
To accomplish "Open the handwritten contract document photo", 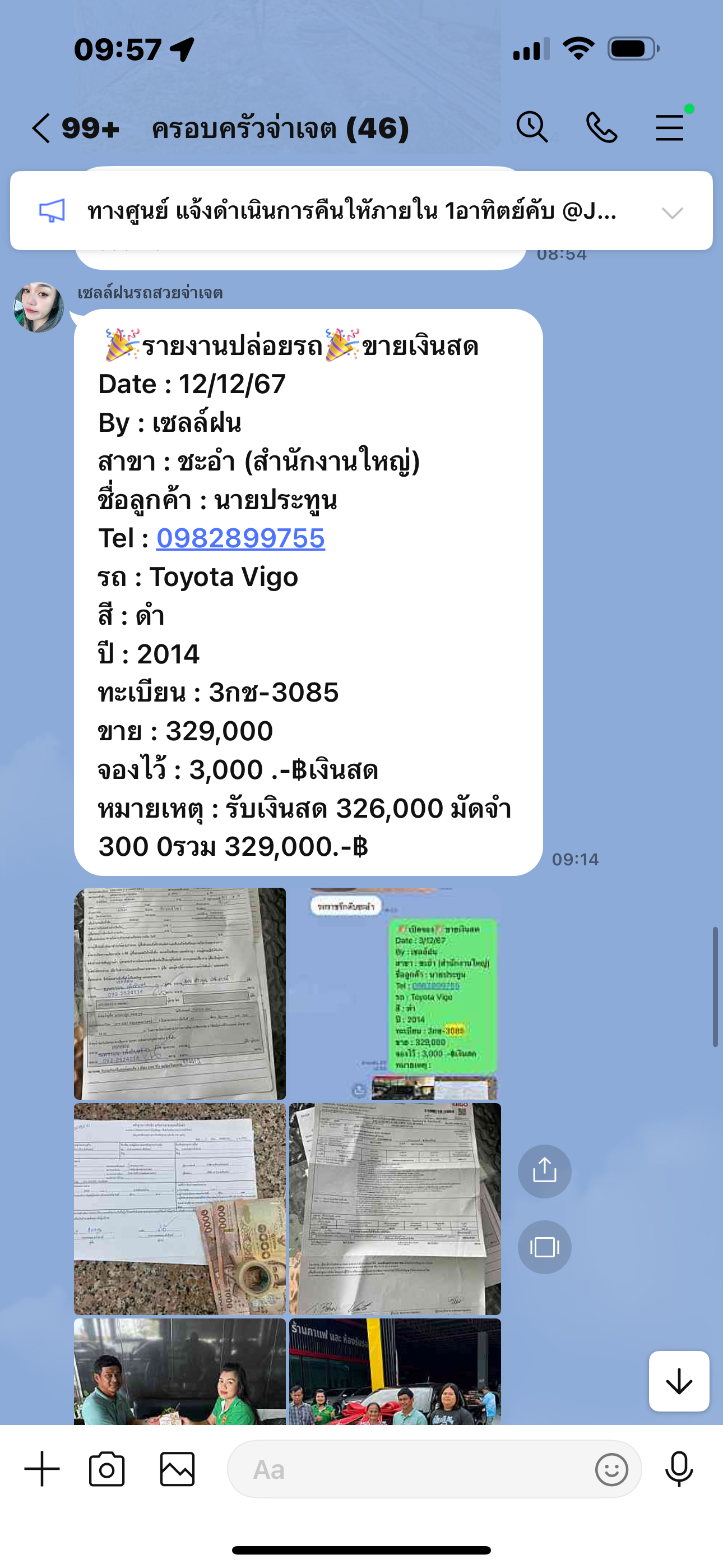I will coord(179,993).
